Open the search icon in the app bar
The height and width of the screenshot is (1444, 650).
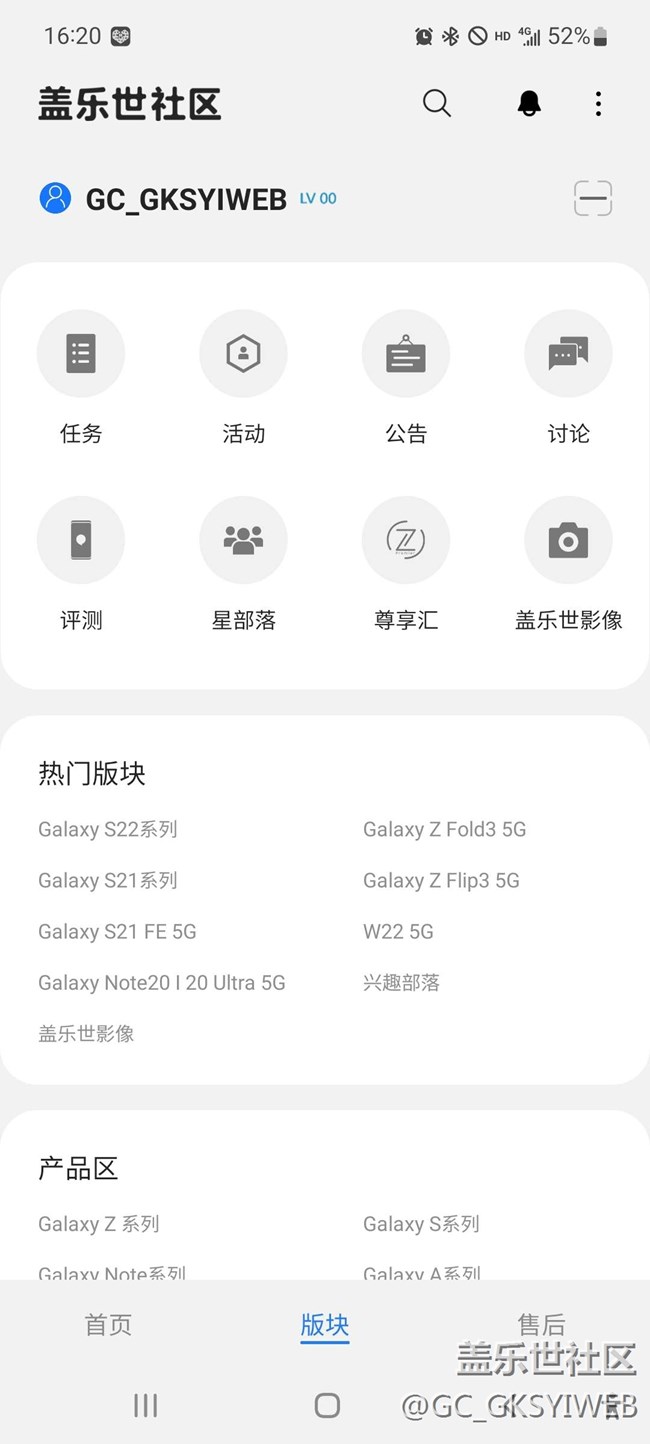point(437,103)
